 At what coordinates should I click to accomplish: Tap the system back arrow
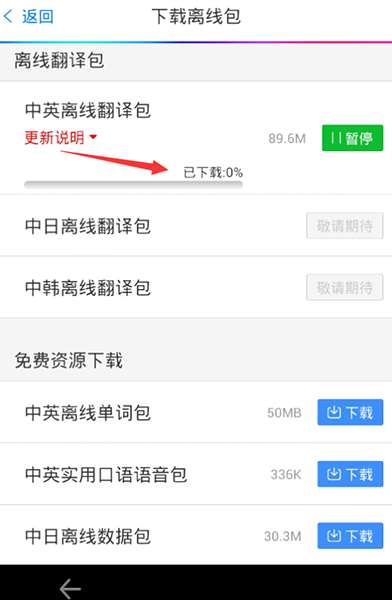pyautogui.click(x=70, y=588)
